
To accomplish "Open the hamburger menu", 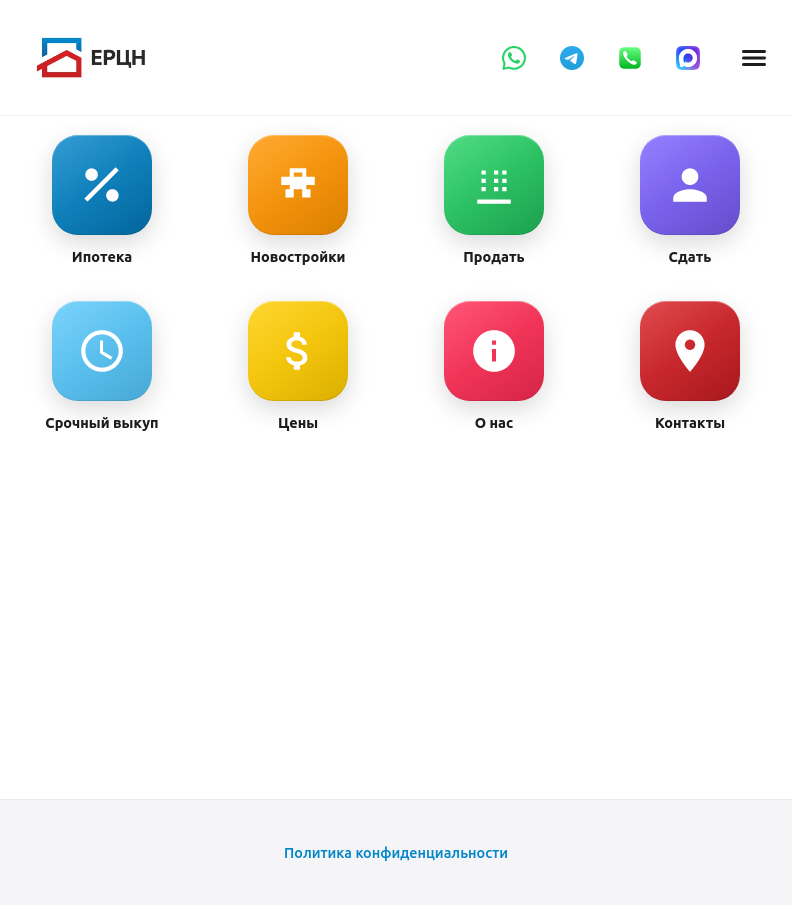I will pyautogui.click(x=754, y=58).
